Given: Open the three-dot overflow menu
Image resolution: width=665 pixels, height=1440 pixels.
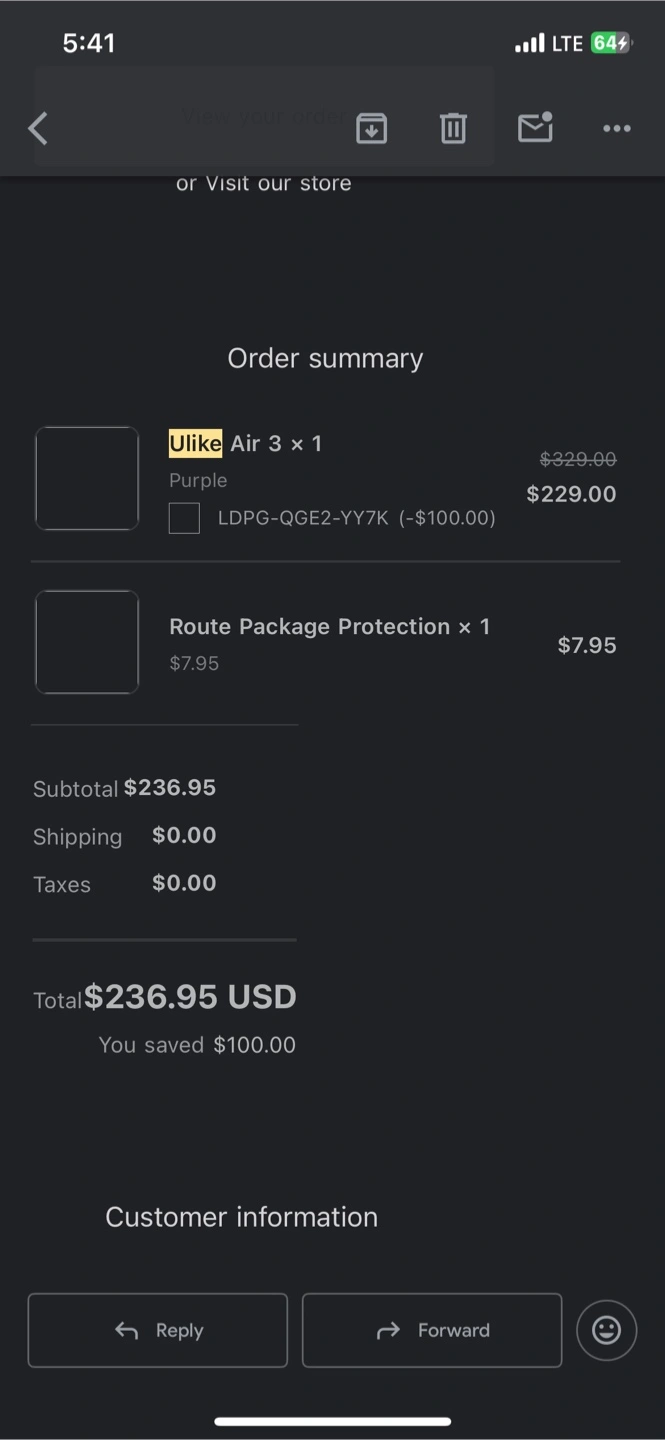Looking at the screenshot, I should coord(617,128).
